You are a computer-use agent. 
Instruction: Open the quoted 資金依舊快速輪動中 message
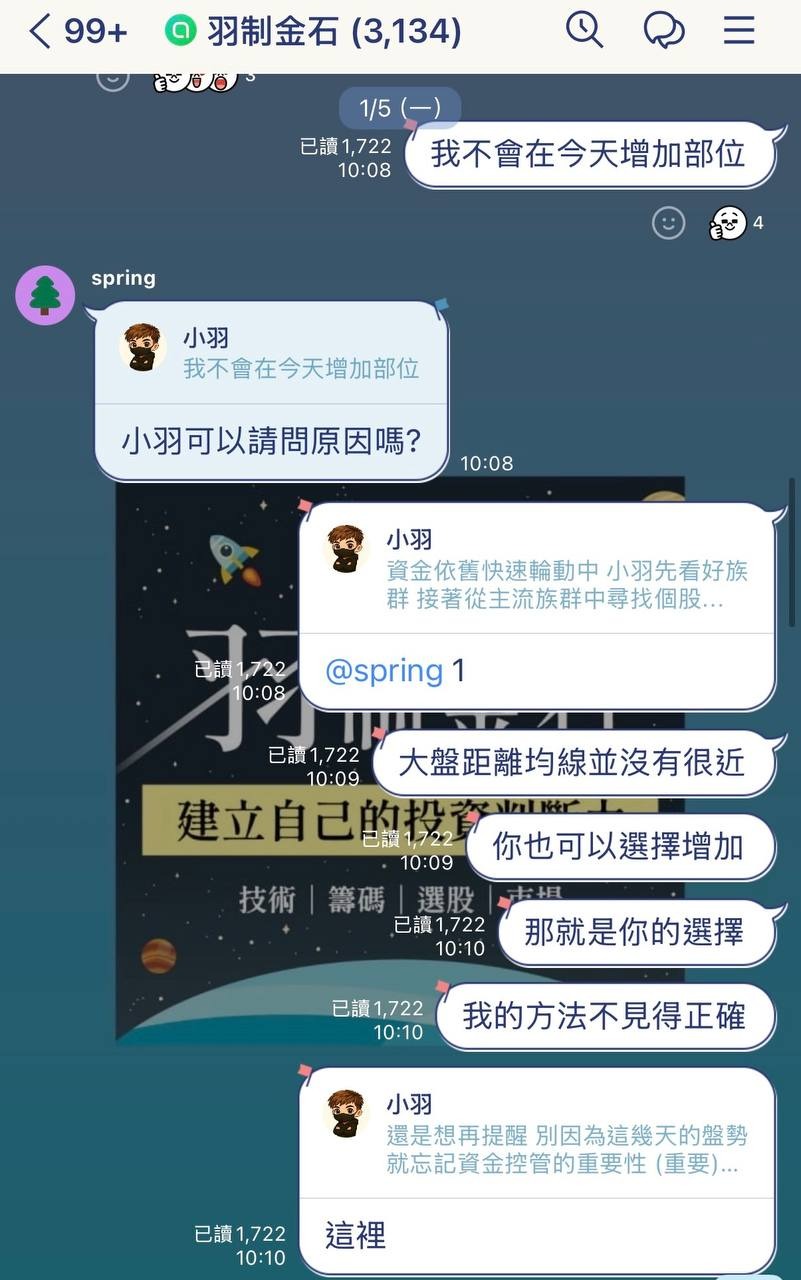[537, 571]
